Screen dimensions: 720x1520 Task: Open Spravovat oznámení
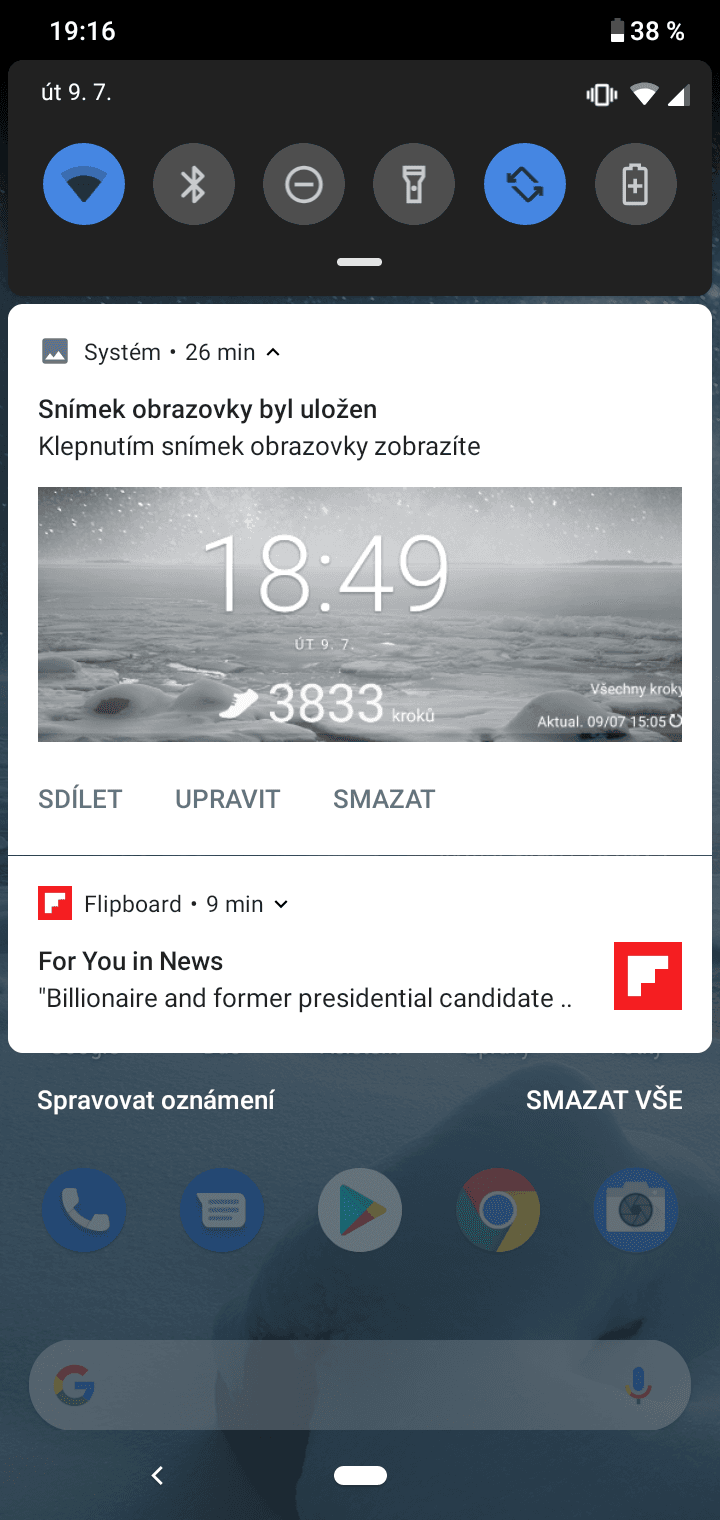(156, 1100)
